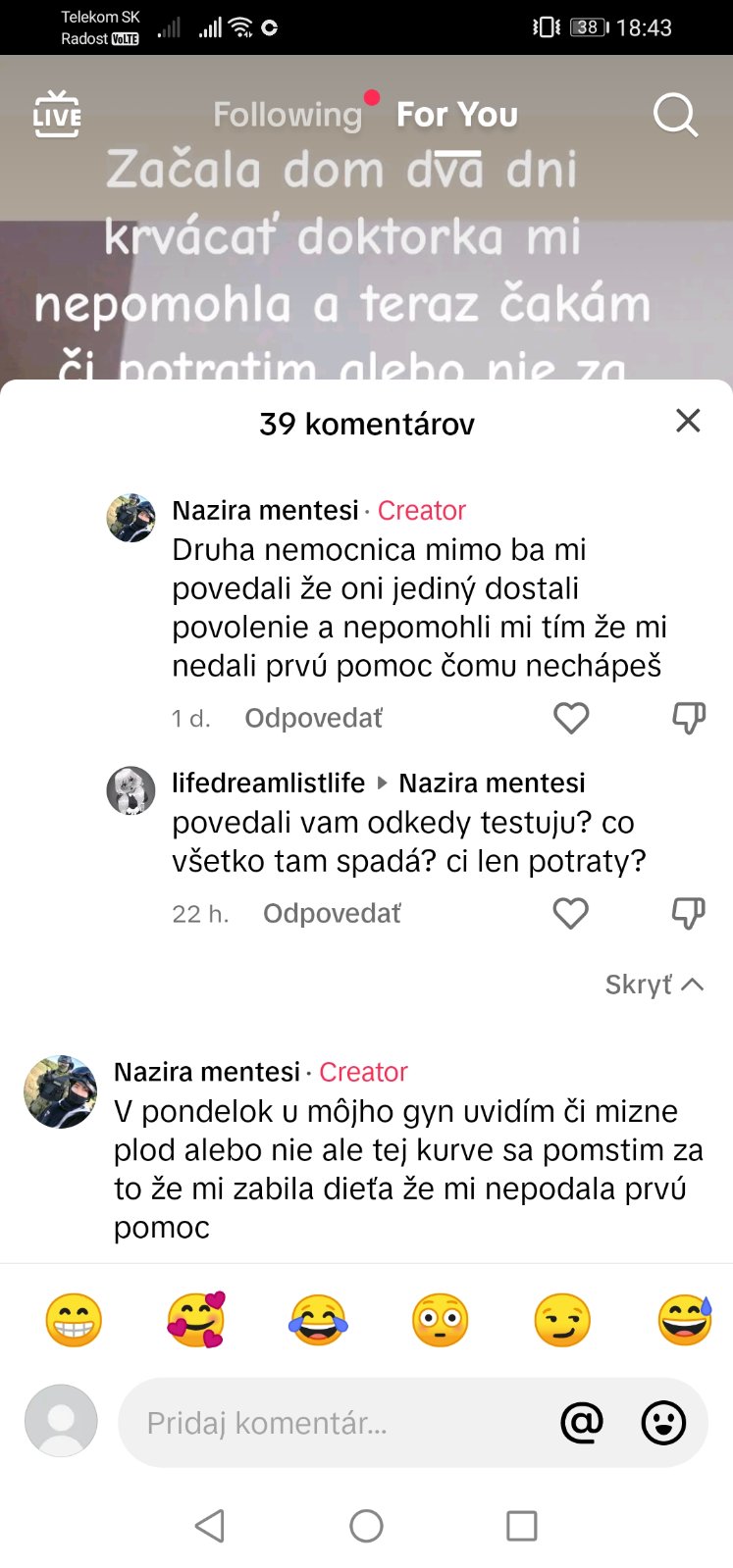Viewport: 733px width, 1568px height.
Task: Dislike Nazira mentesi's 1 d. comment
Action: tap(688, 718)
